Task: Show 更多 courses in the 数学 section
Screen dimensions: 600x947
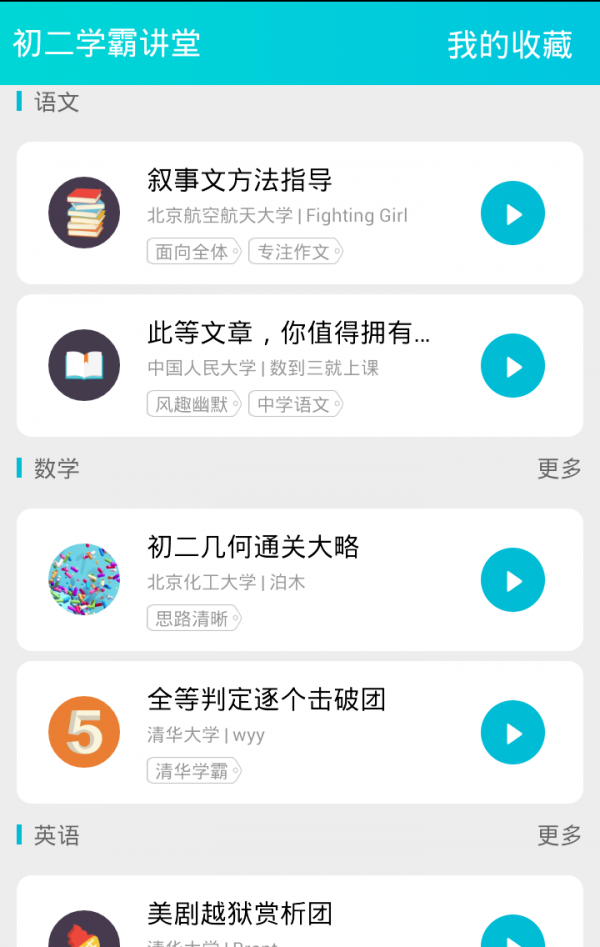Action: click(x=559, y=468)
